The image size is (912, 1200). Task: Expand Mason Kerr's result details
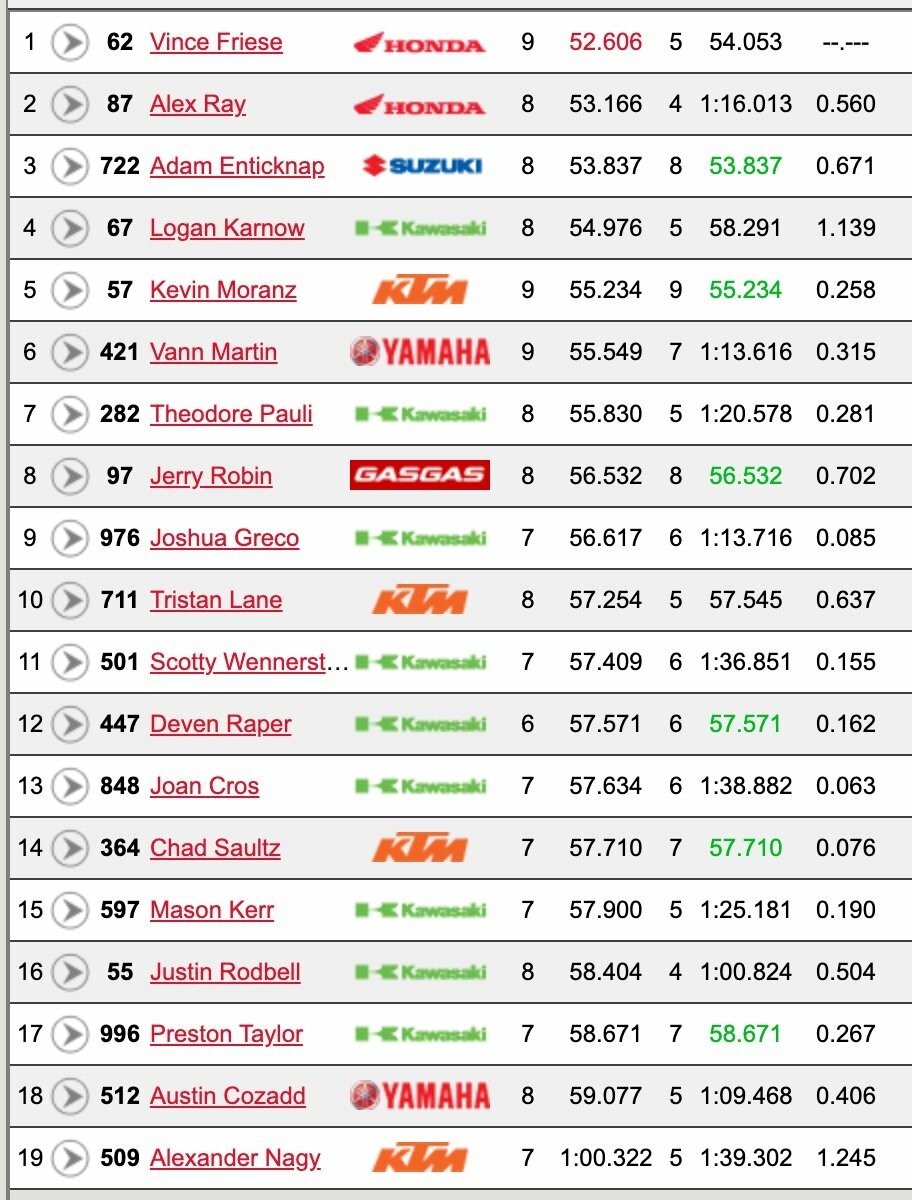coord(69,909)
